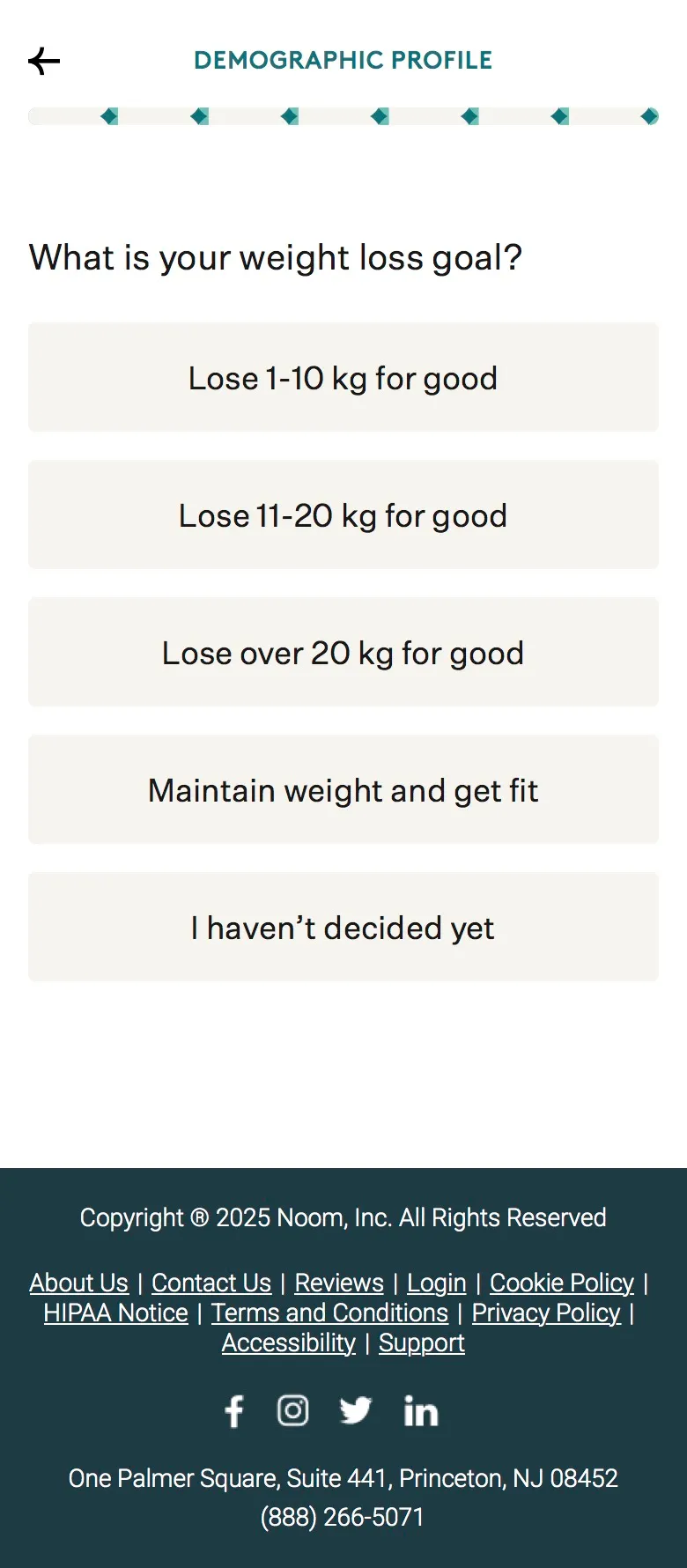Open the HIPAA Notice link
The height and width of the screenshot is (1568, 687).
click(115, 1313)
